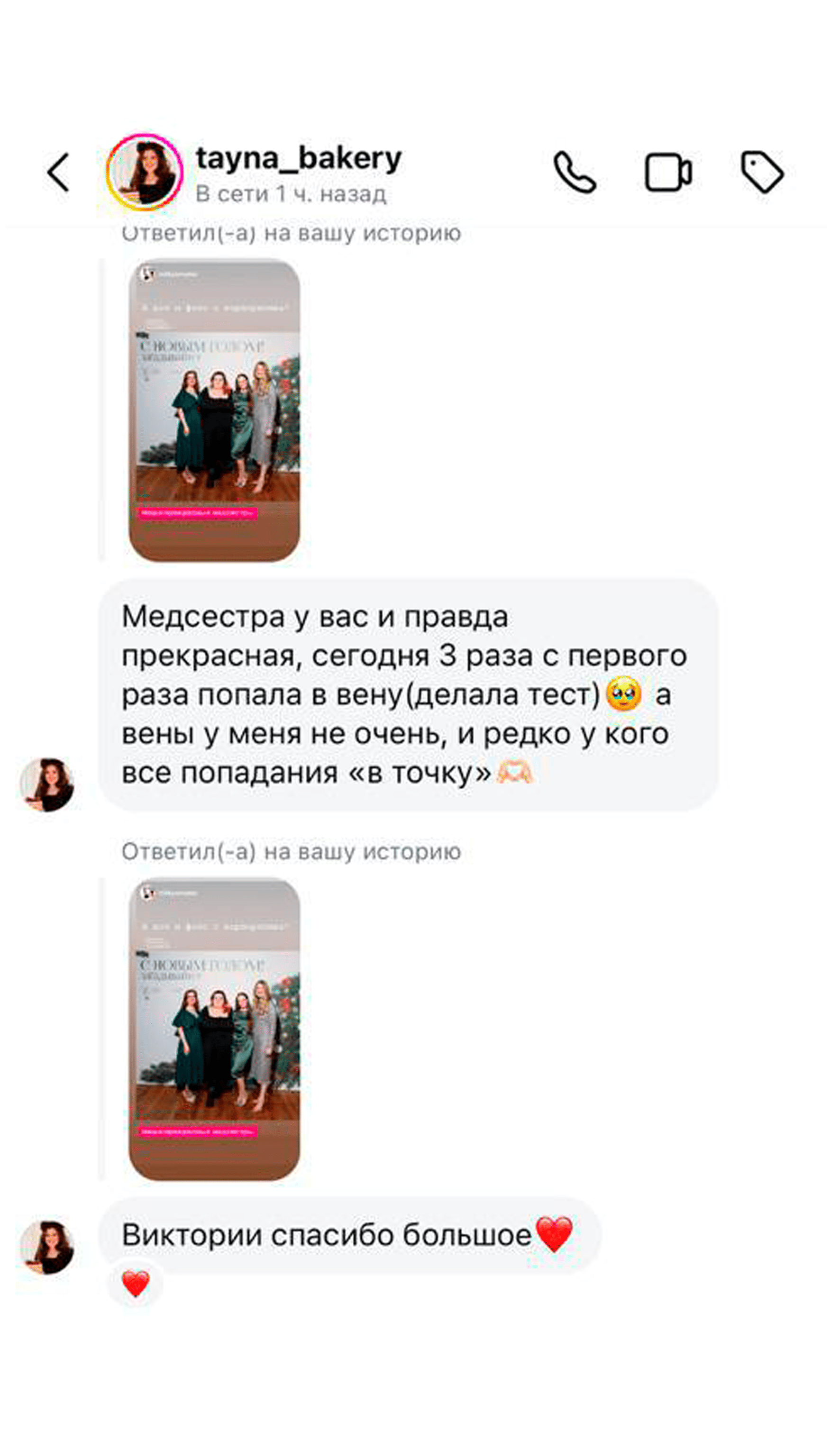Go back from the tayna_bakery chat
Viewport: 840px width, 1431px height.
[58, 172]
